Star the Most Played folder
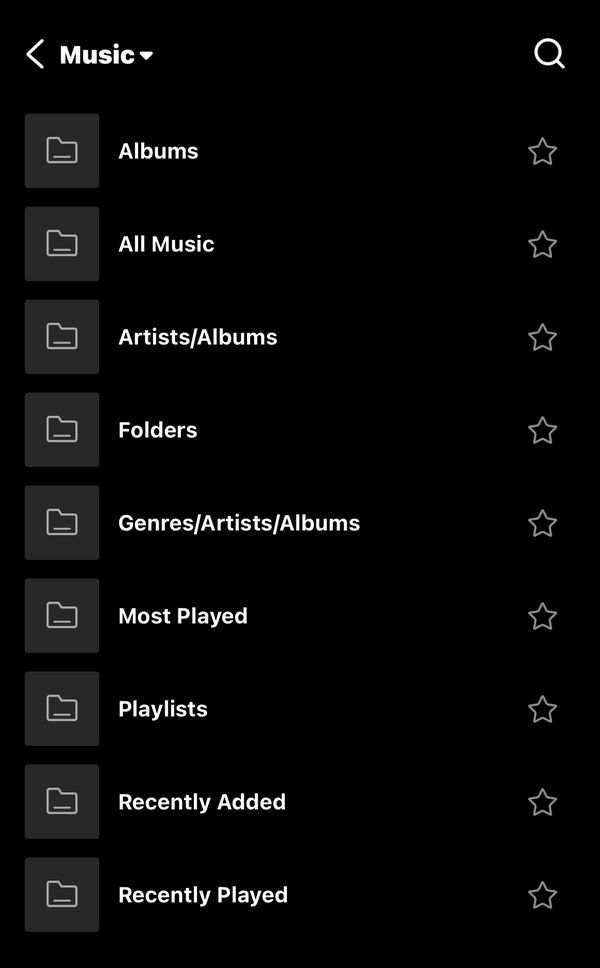 [x=542, y=616]
